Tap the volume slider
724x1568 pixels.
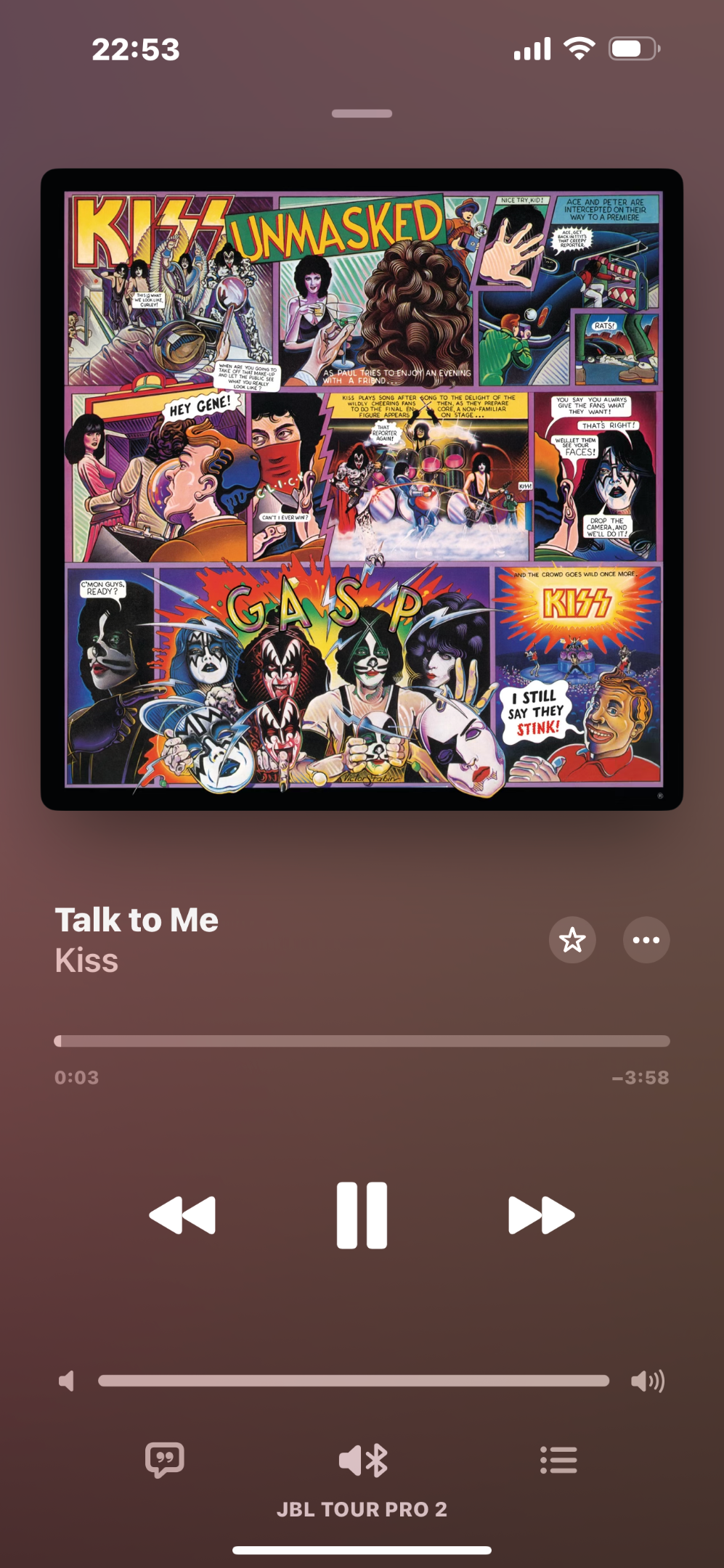coord(354,1381)
